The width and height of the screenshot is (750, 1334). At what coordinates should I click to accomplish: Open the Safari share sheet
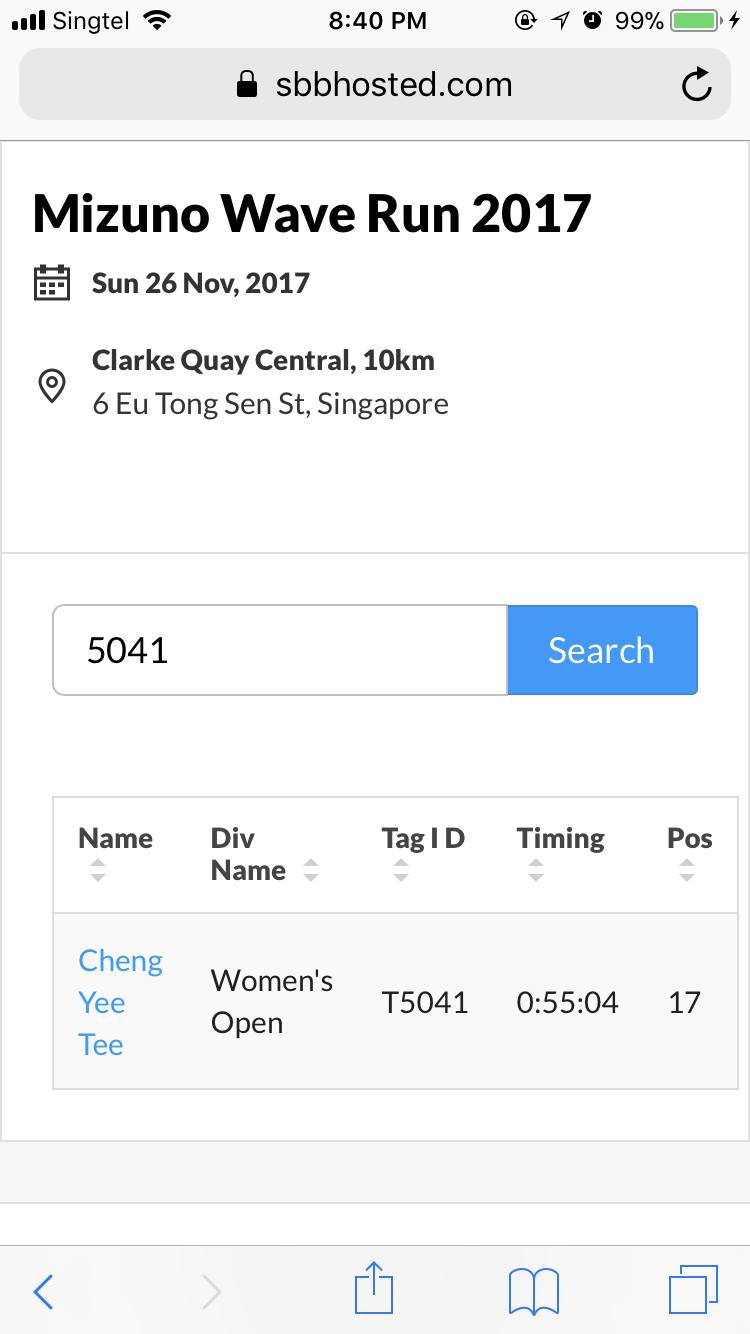click(375, 1288)
